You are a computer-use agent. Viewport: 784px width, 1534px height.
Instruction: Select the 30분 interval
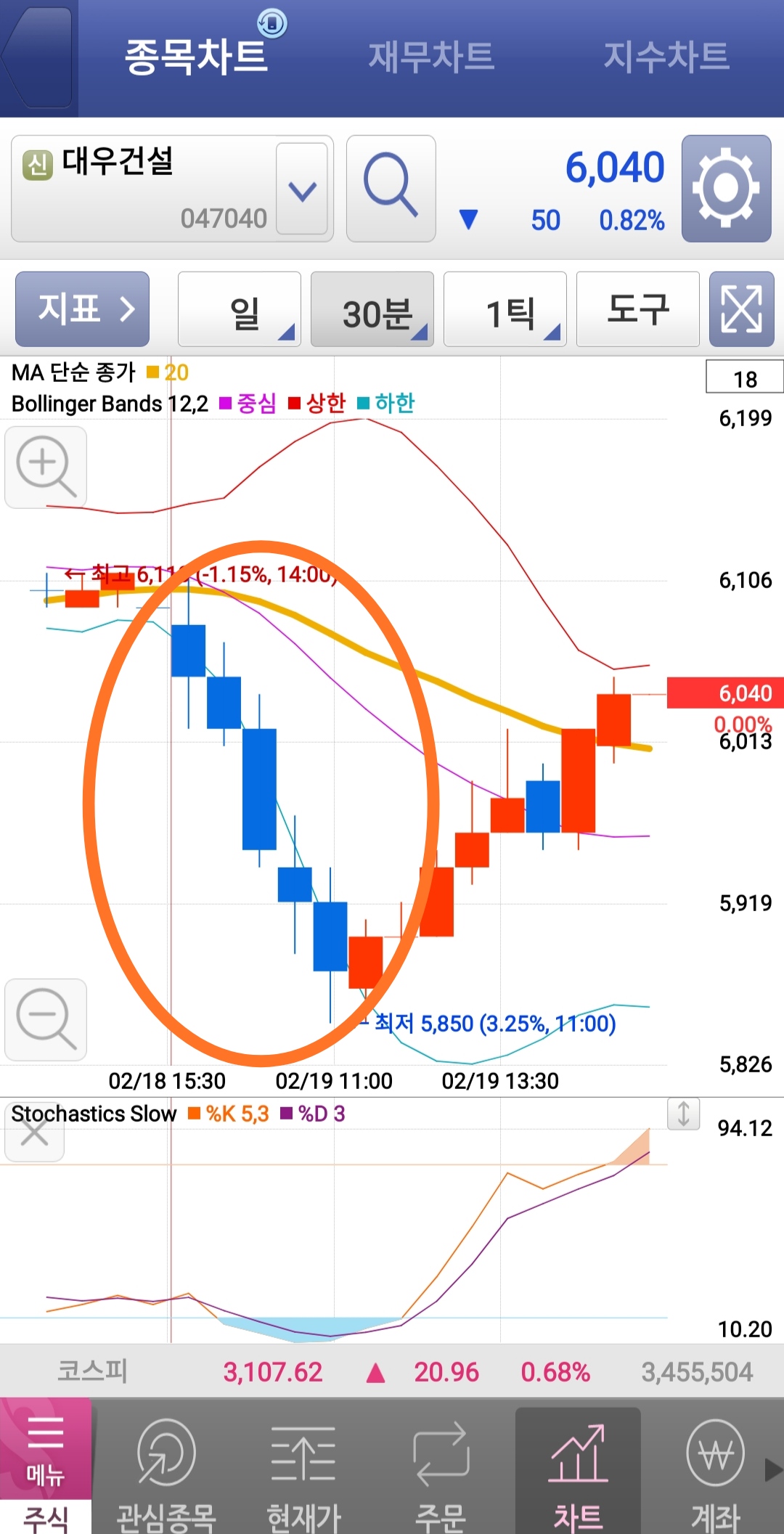tap(372, 309)
